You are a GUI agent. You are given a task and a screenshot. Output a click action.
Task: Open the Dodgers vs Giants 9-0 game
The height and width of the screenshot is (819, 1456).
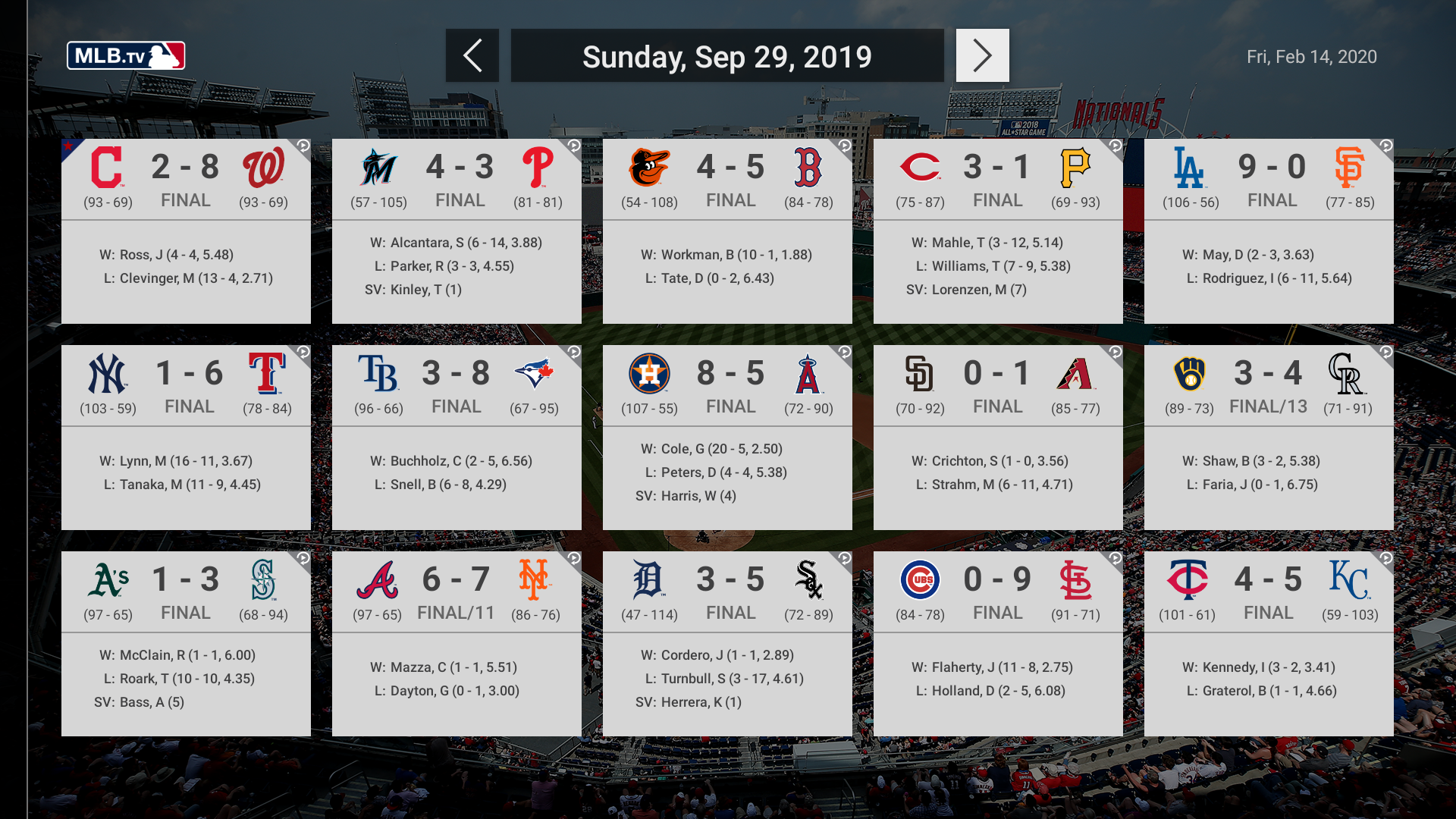[x=1269, y=231]
